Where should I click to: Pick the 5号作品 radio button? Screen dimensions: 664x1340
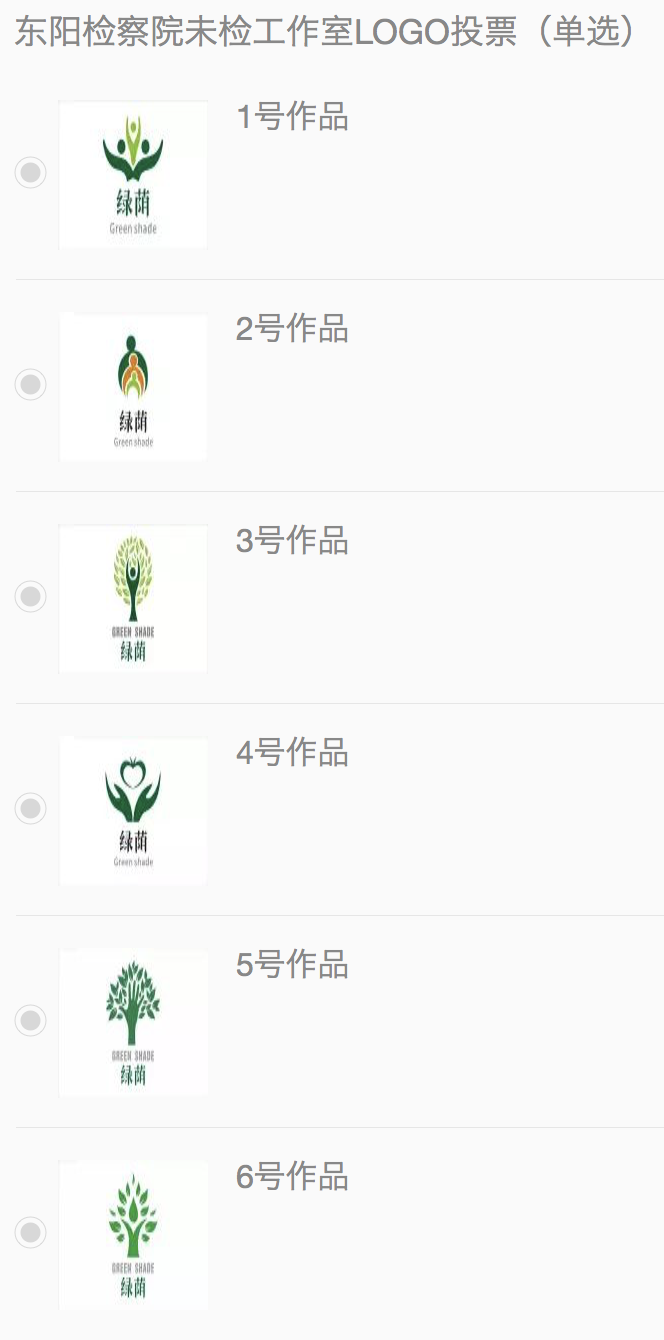[x=31, y=1020]
